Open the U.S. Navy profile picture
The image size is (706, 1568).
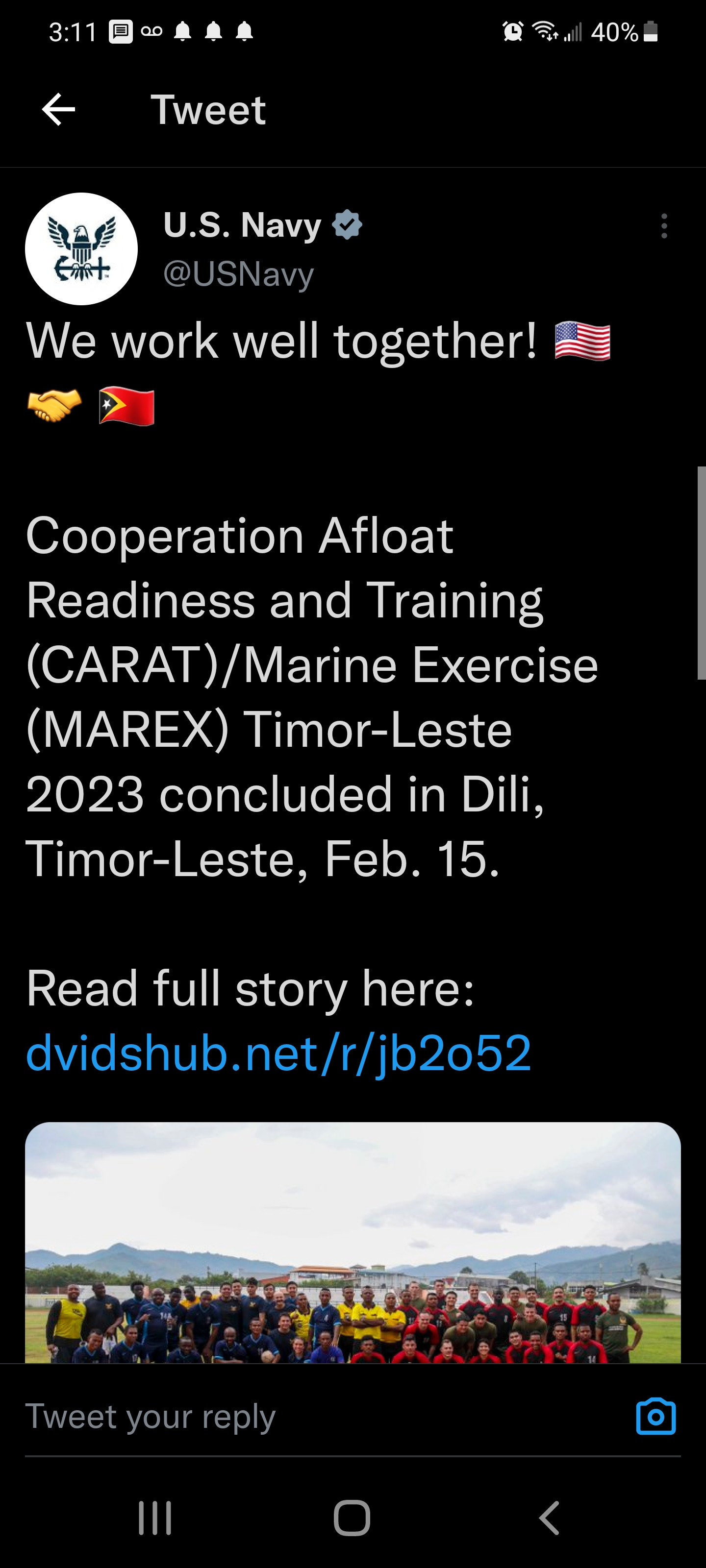81,249
